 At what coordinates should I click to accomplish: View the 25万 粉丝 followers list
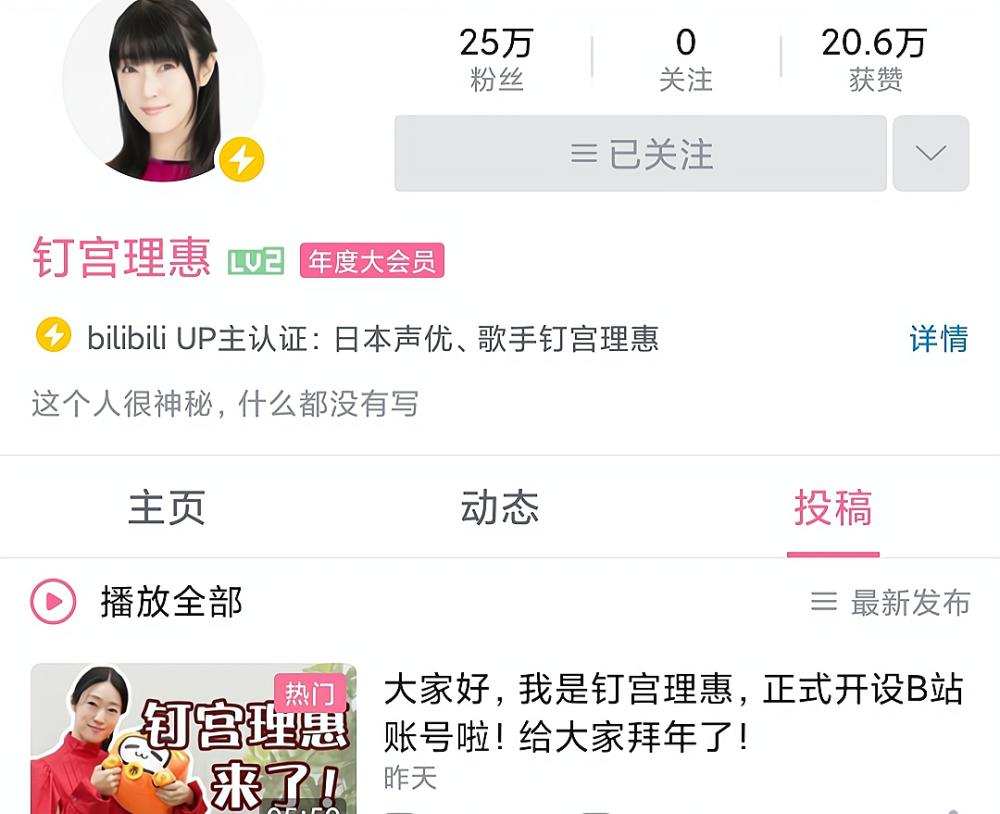[x=496, y=59]
